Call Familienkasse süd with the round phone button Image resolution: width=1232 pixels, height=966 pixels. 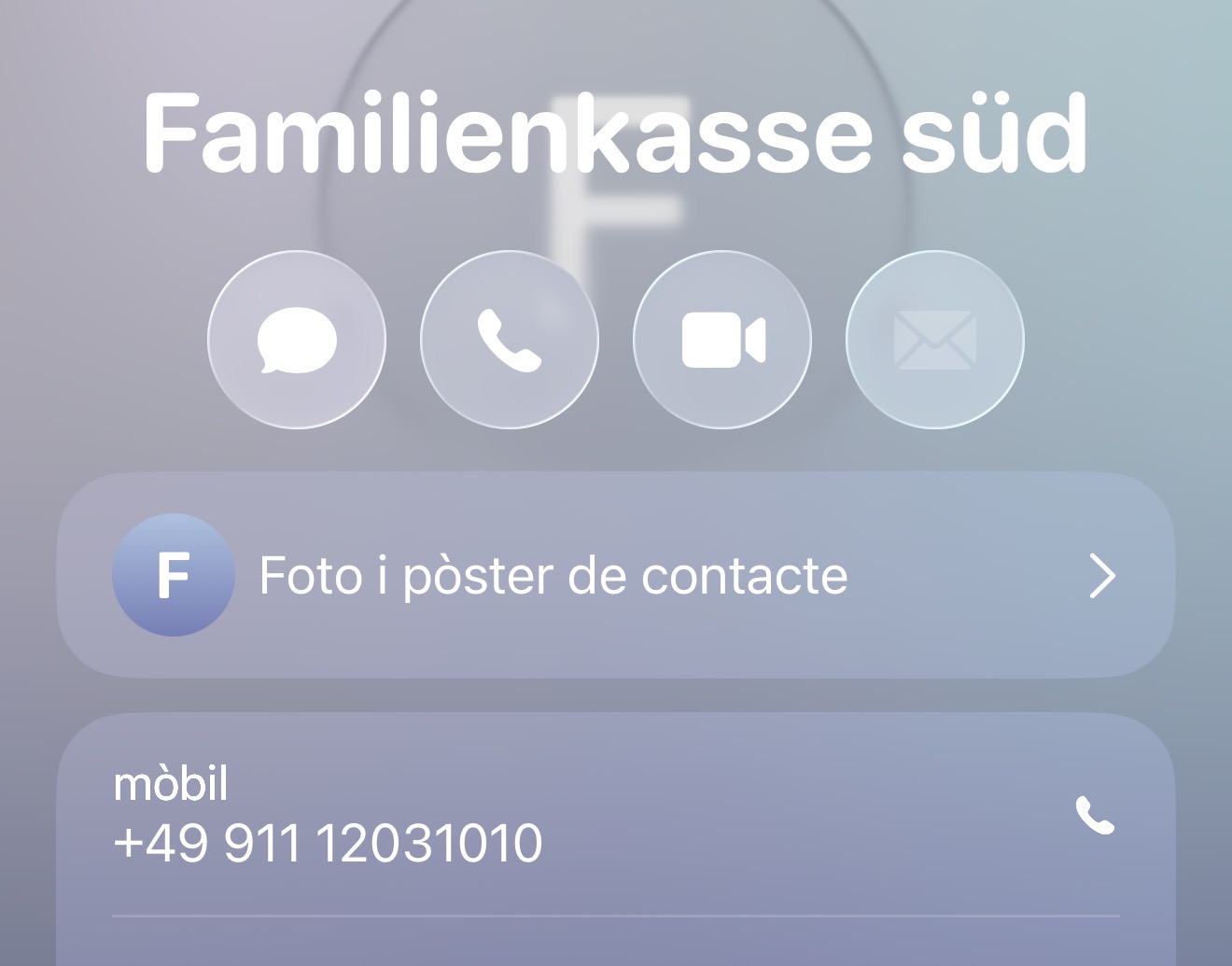(x=510, y=340)
